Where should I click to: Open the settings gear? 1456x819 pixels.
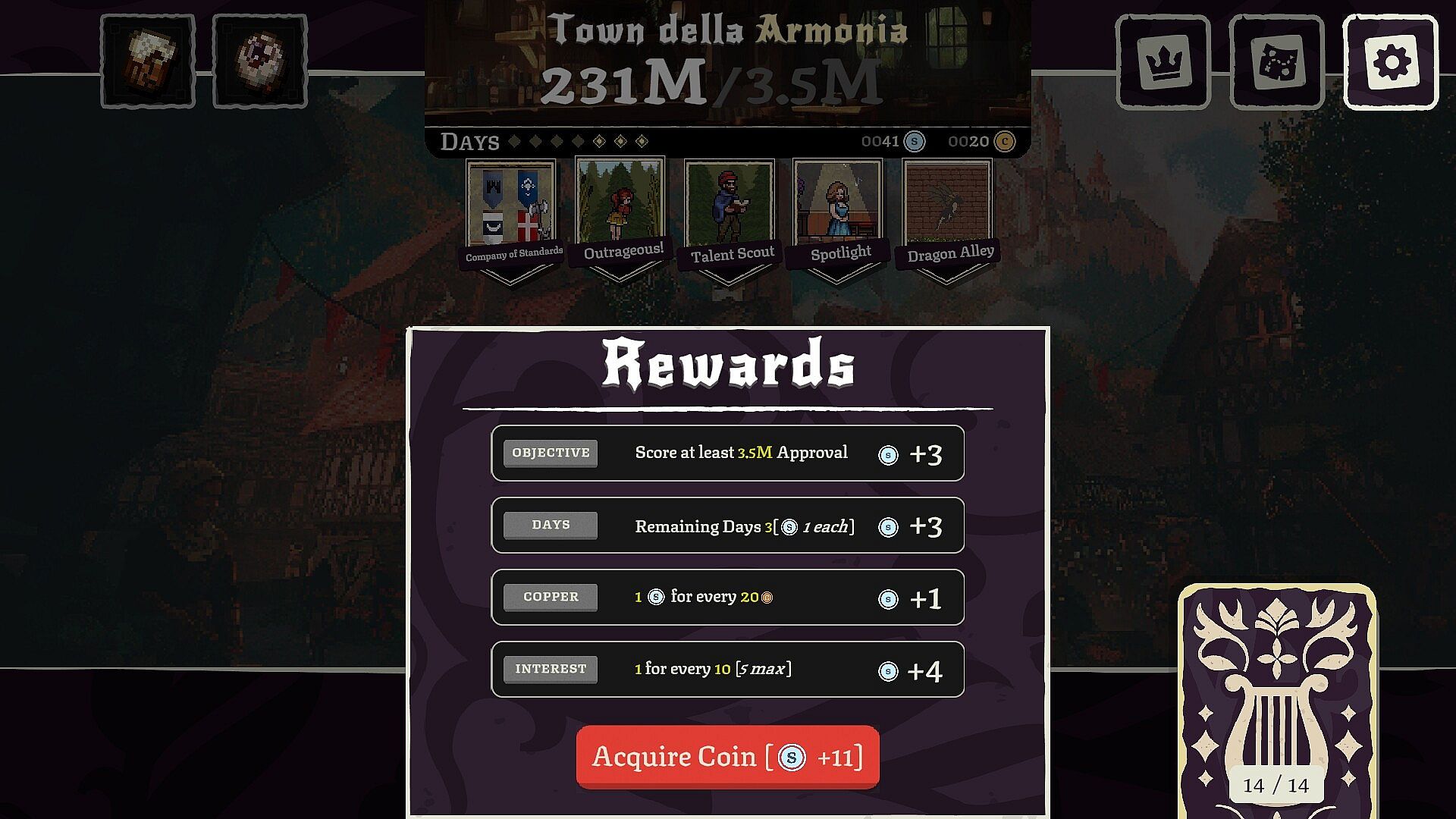(x=1390, y=62)
